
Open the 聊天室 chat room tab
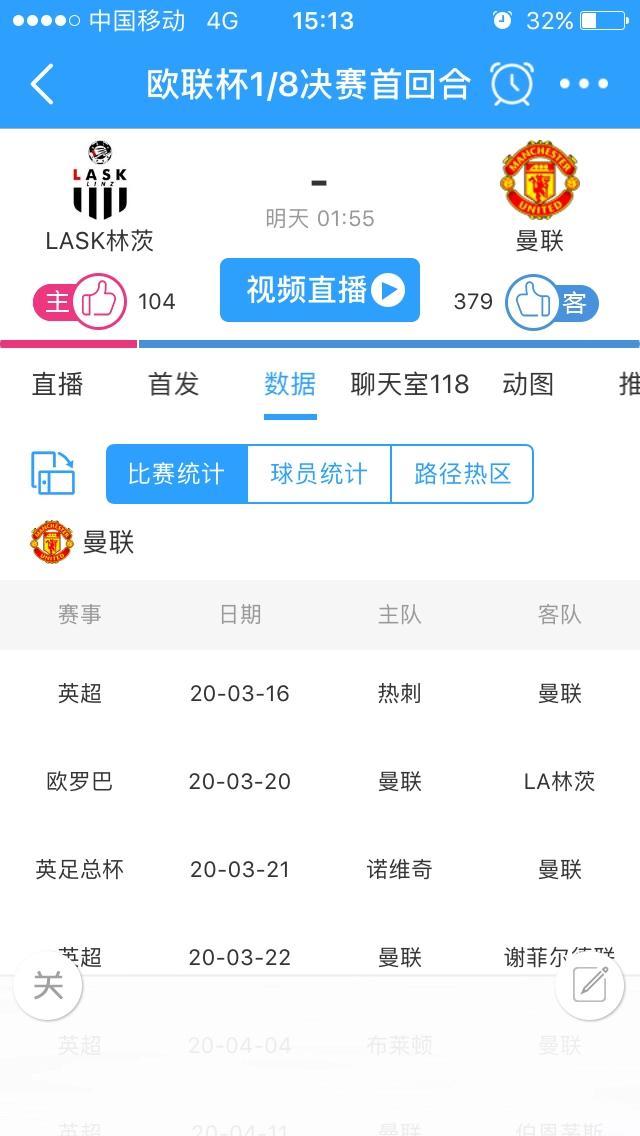[x=409, y=384]
